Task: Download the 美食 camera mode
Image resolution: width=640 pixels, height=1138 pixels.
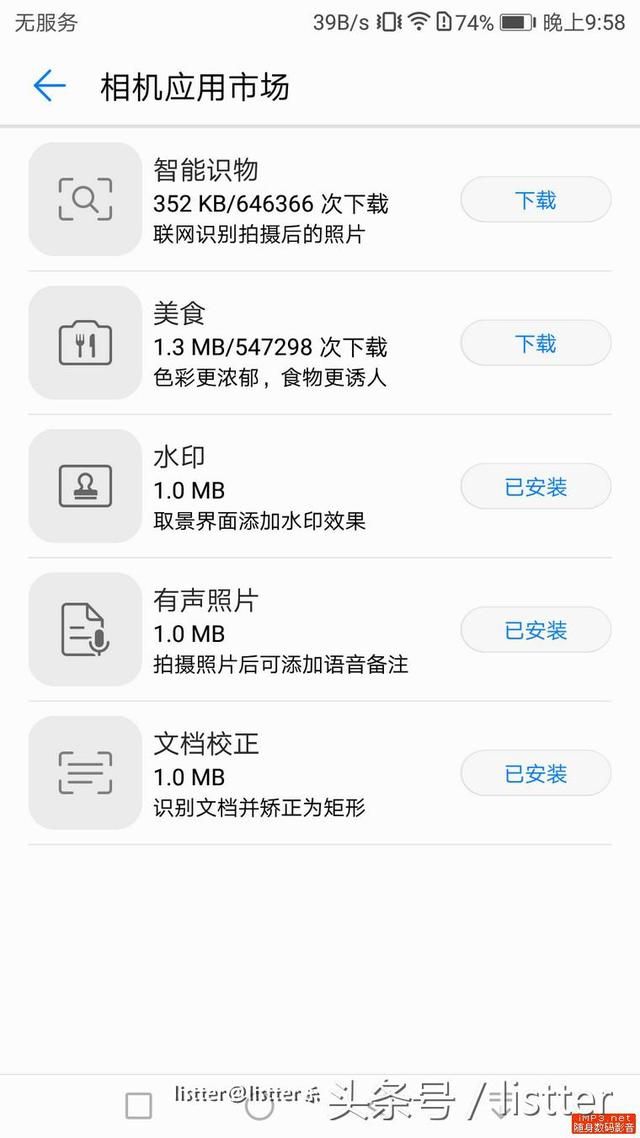Action: [x=536, y=343]
